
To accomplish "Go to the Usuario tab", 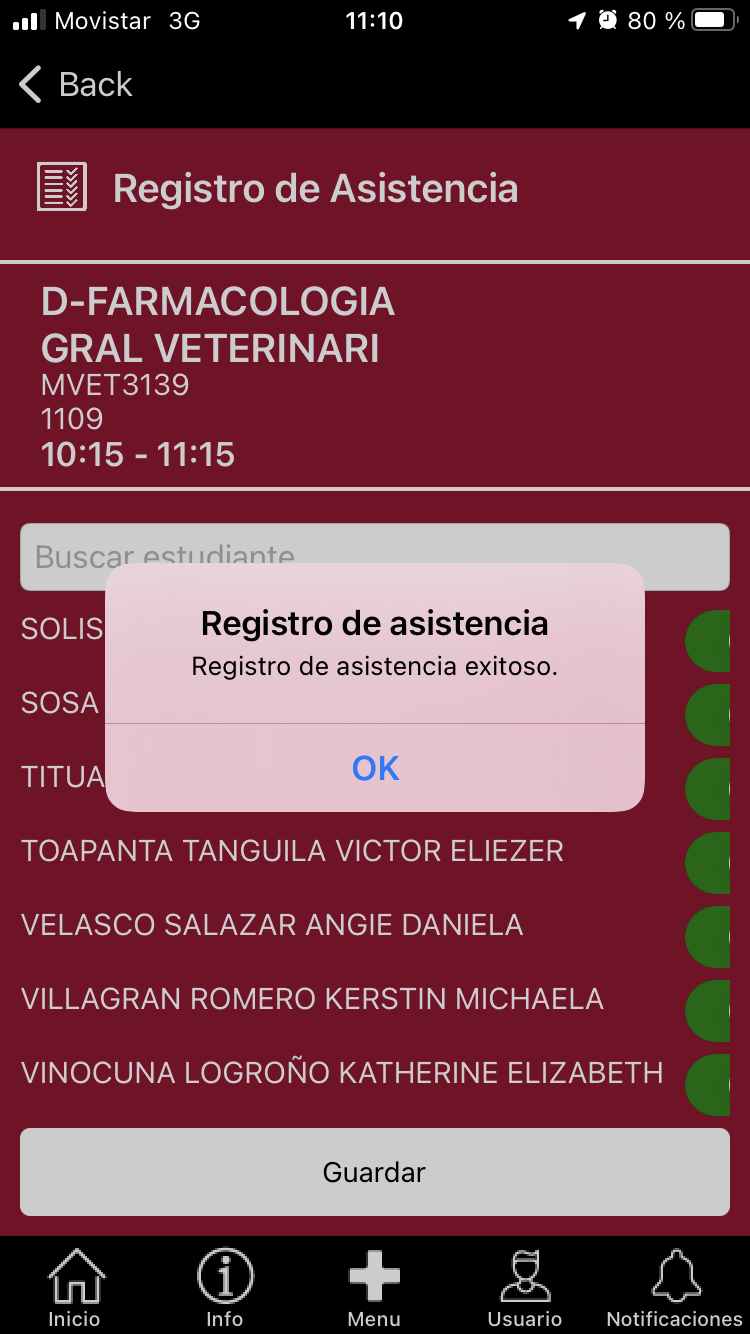I will [x=524, y=1288].
